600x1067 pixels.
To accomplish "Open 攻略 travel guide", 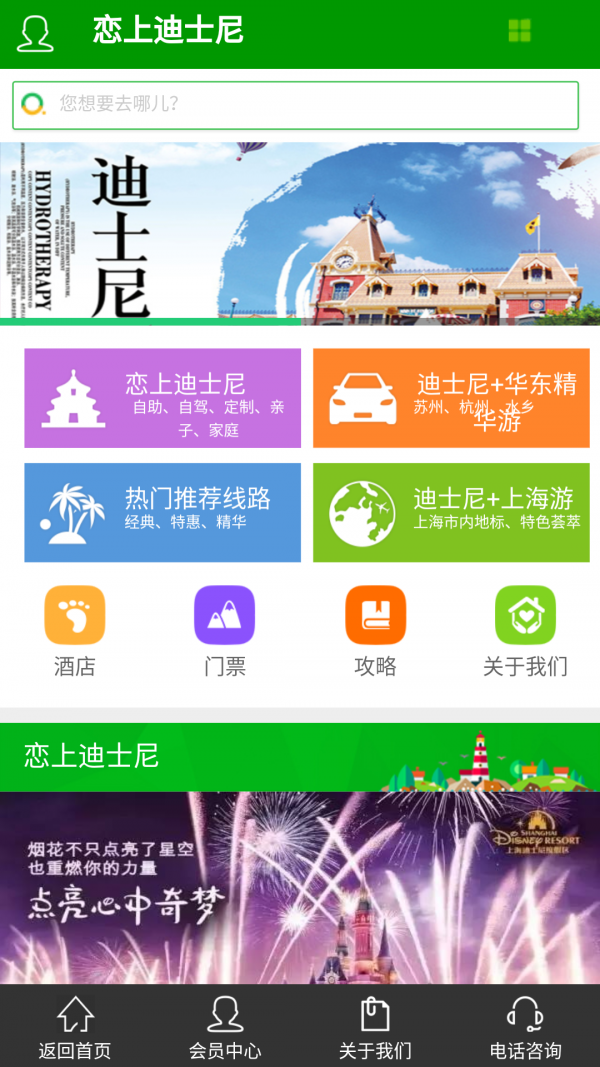I will point(375,631).
